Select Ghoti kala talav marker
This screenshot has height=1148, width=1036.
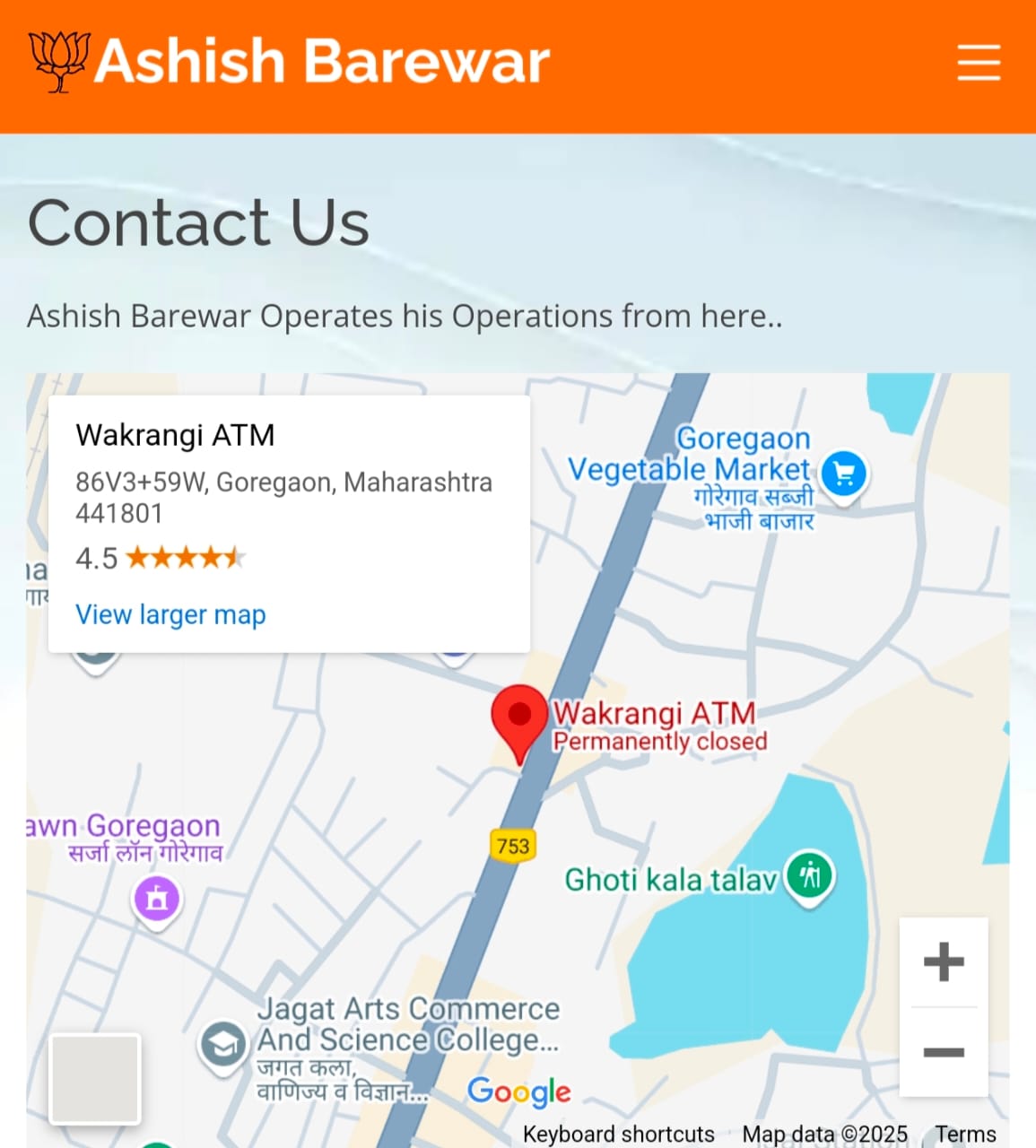810,876
